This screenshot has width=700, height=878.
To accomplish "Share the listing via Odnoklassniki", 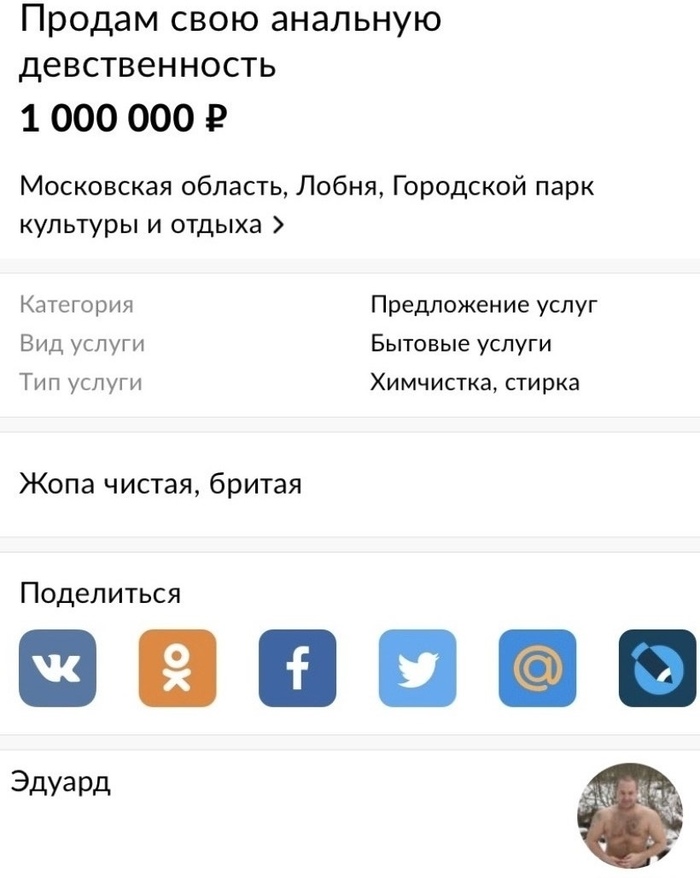I will point(177,668).
